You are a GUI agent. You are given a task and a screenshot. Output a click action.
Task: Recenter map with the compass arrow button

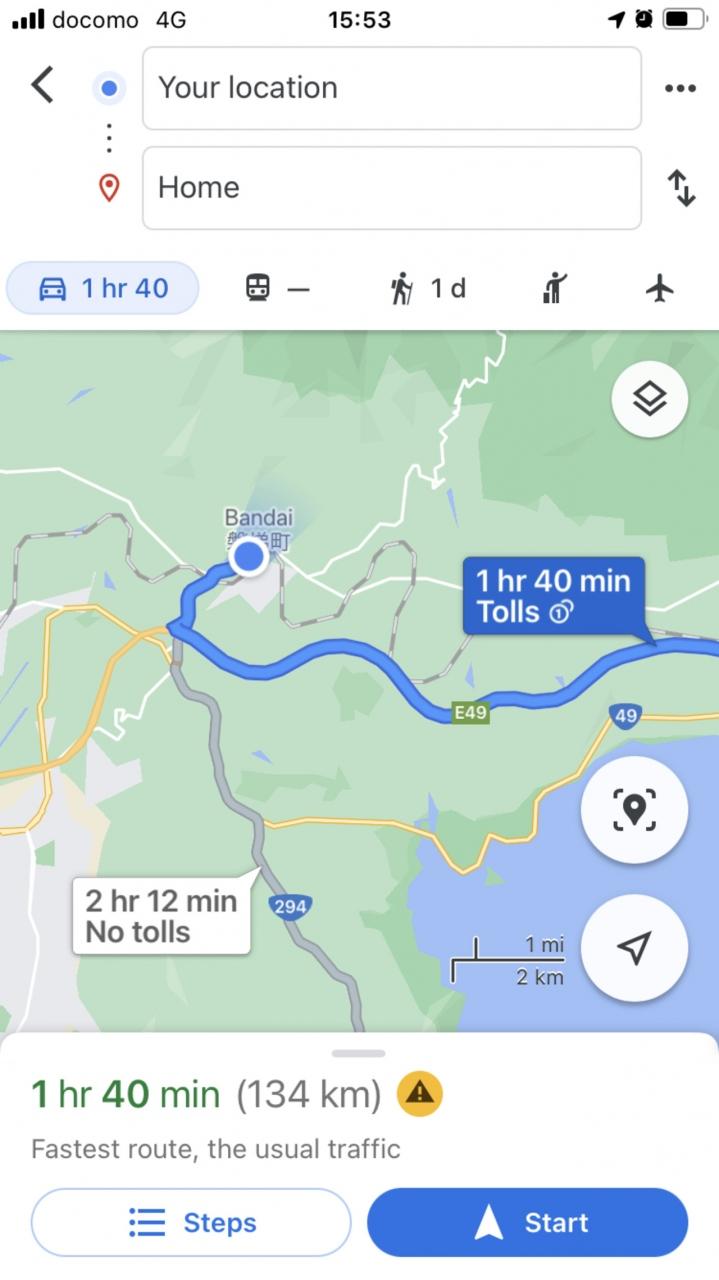[x=634, y=948]
